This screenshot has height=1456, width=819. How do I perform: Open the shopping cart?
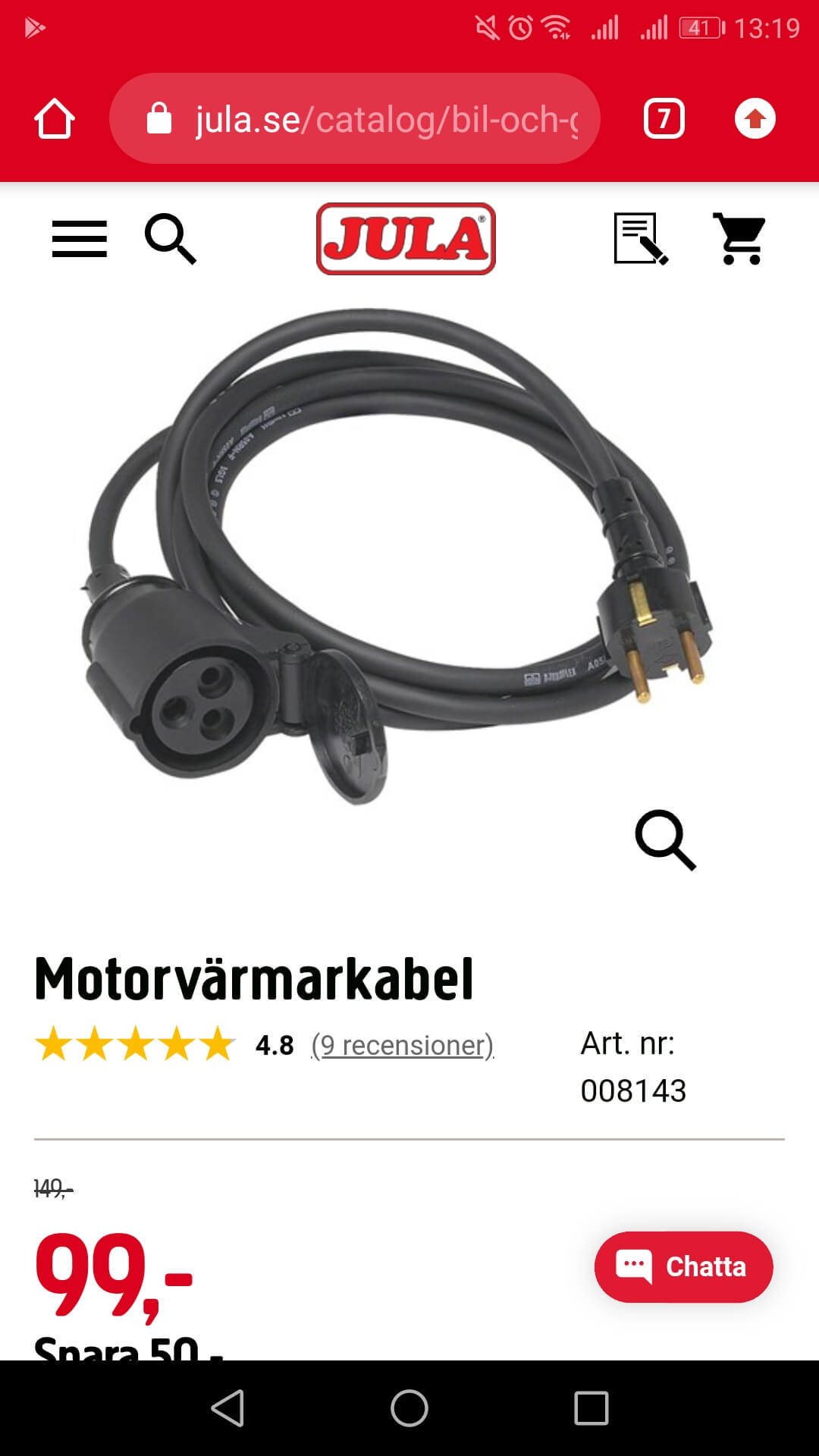740,239
